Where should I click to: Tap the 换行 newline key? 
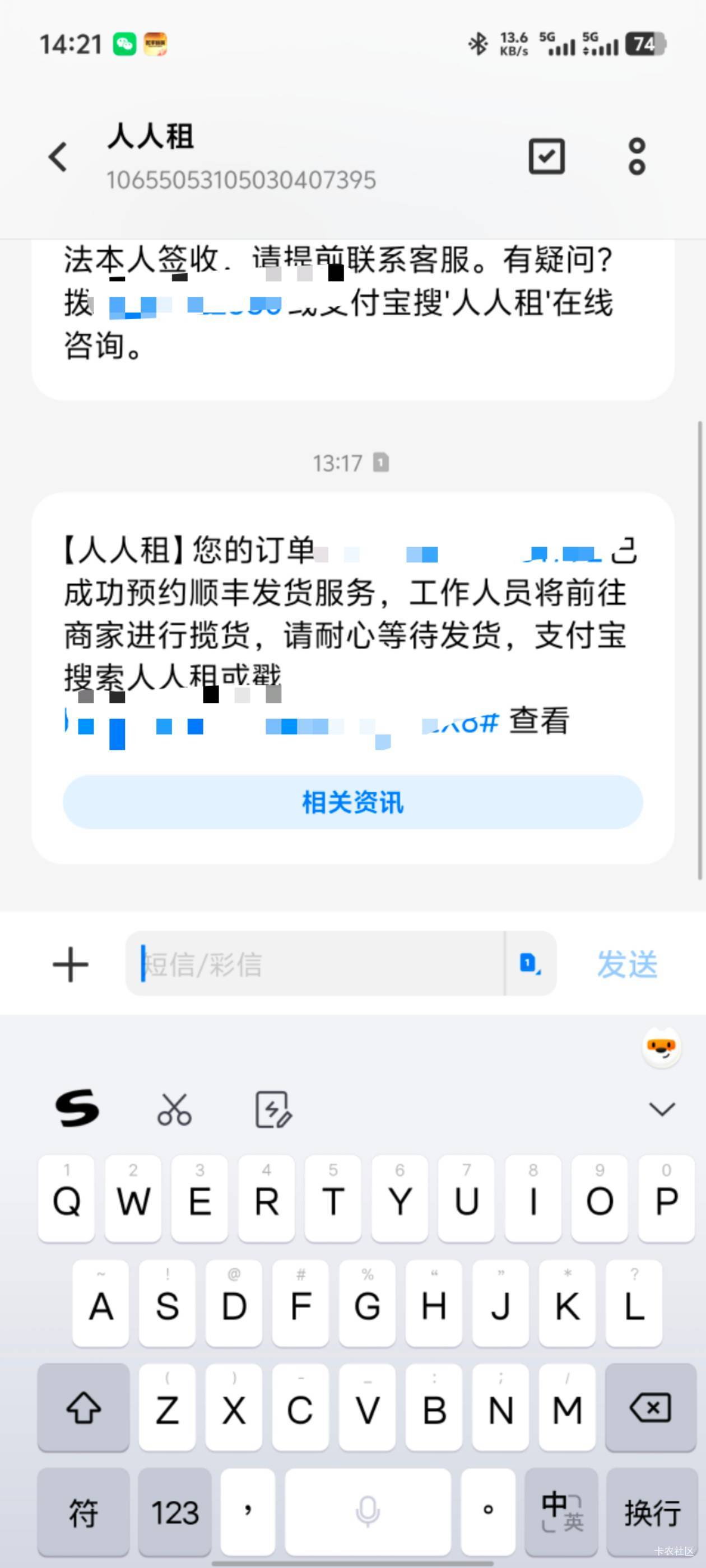click(x=652, y=1511)
